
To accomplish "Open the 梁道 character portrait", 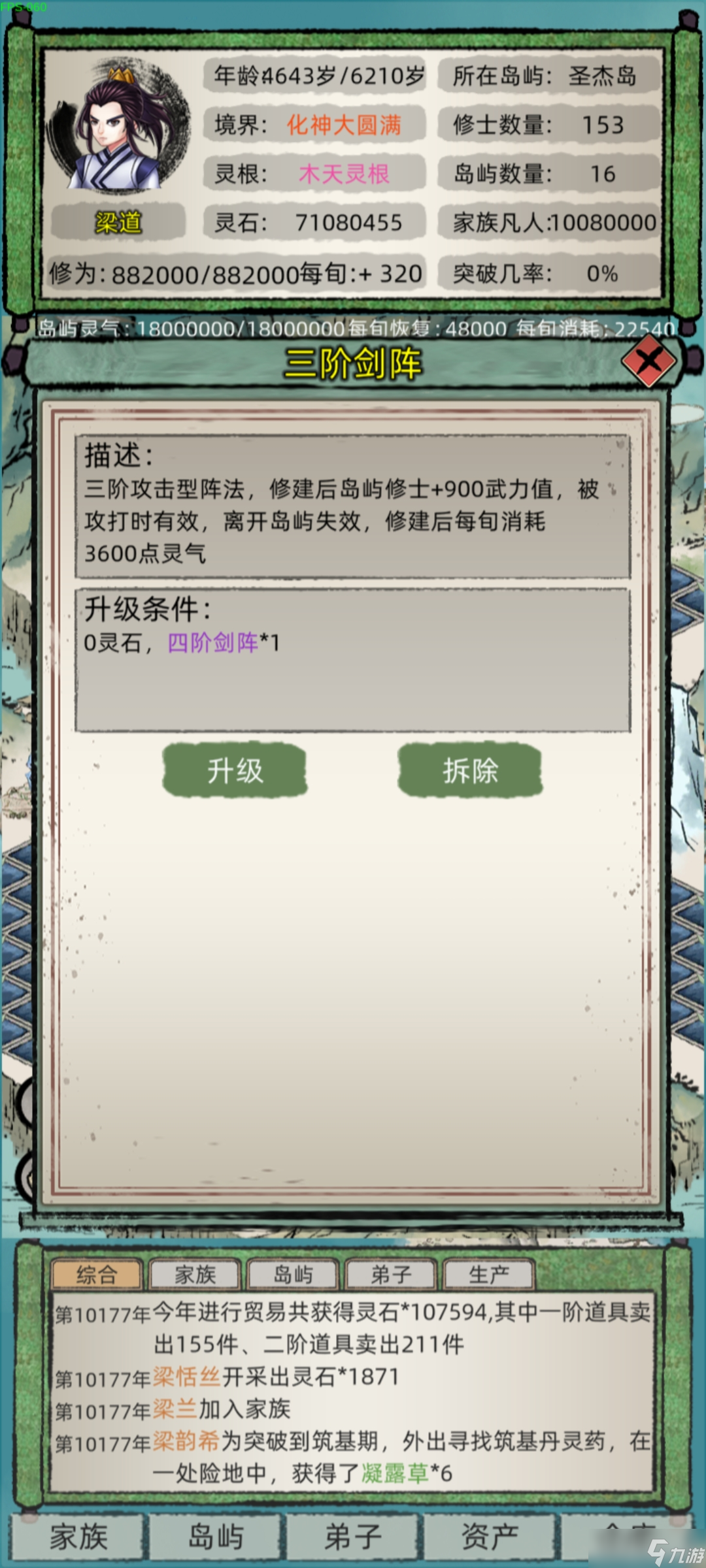I will click(119, 127).
